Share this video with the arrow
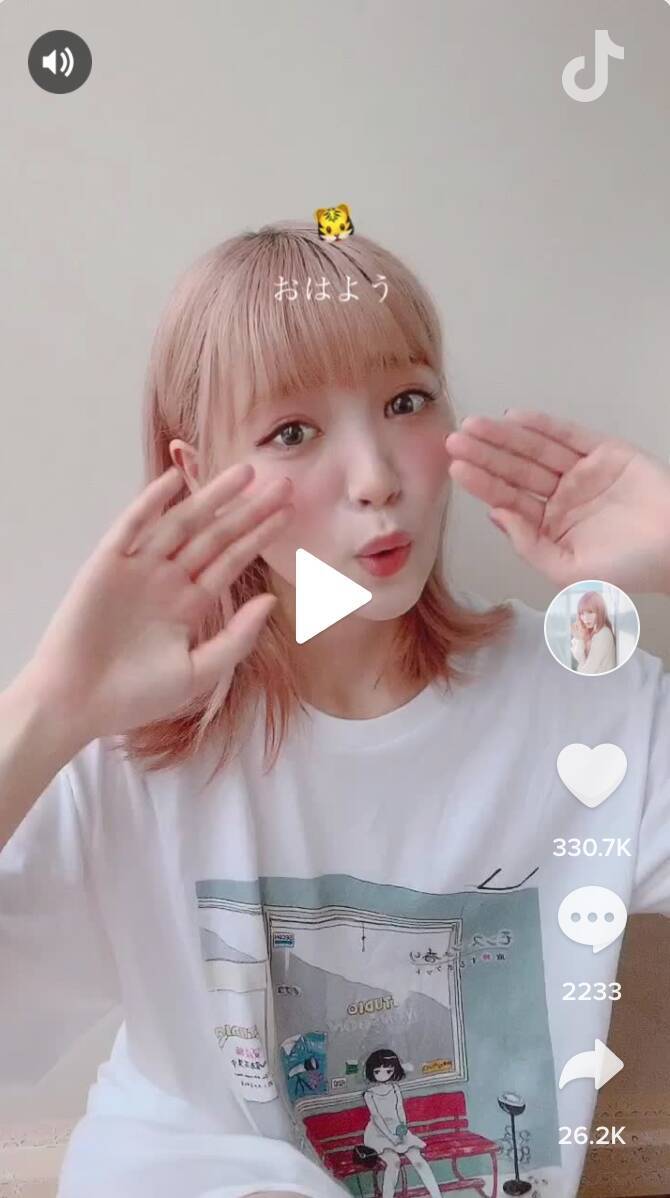Image resolution: width=670 pixels, height=1198 pixels. pos(591,1068)
